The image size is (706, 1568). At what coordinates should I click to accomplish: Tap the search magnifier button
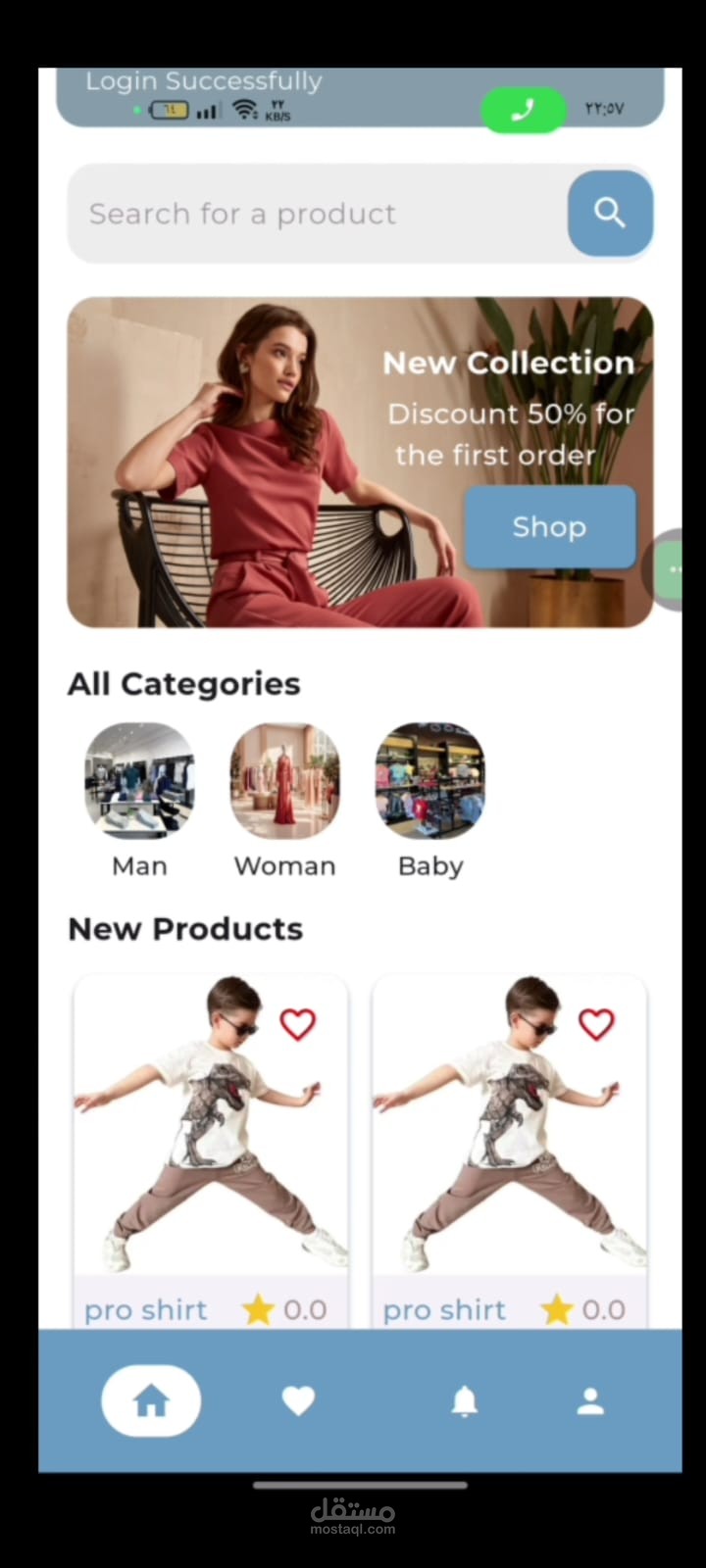click(x=610, y=213)
